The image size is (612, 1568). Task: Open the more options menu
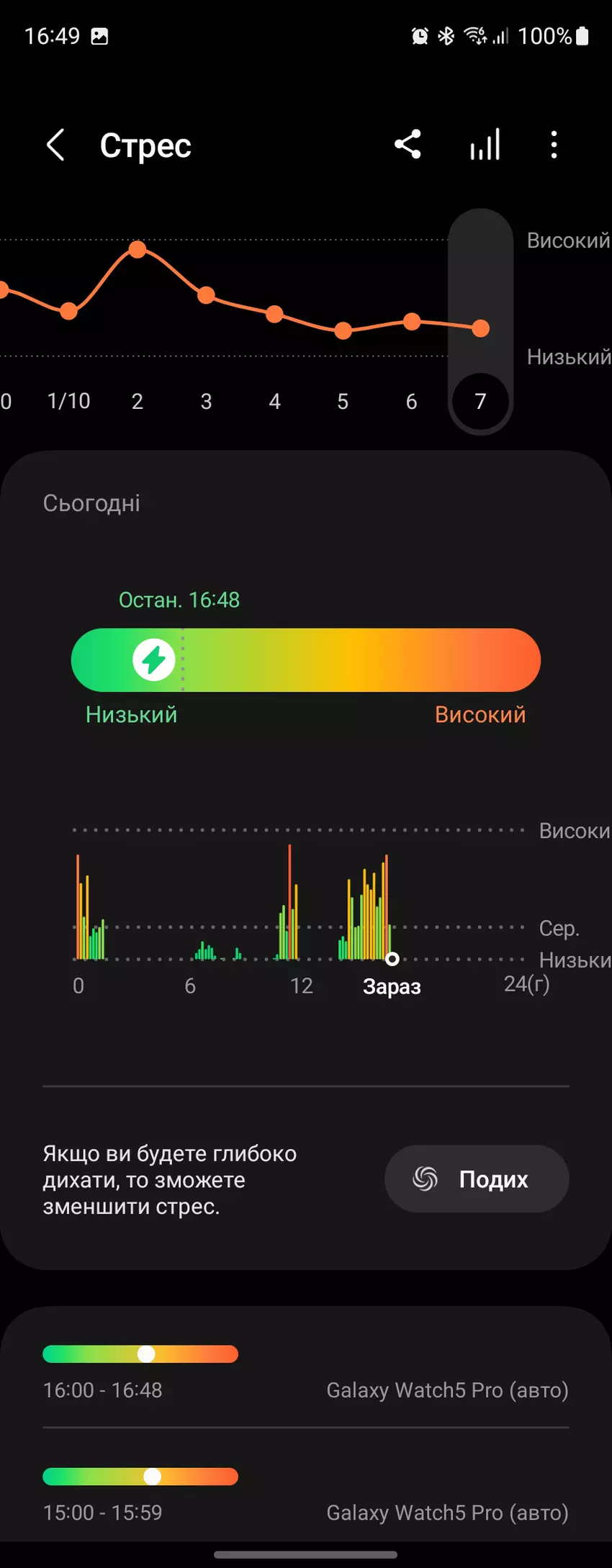pos(554,145)
